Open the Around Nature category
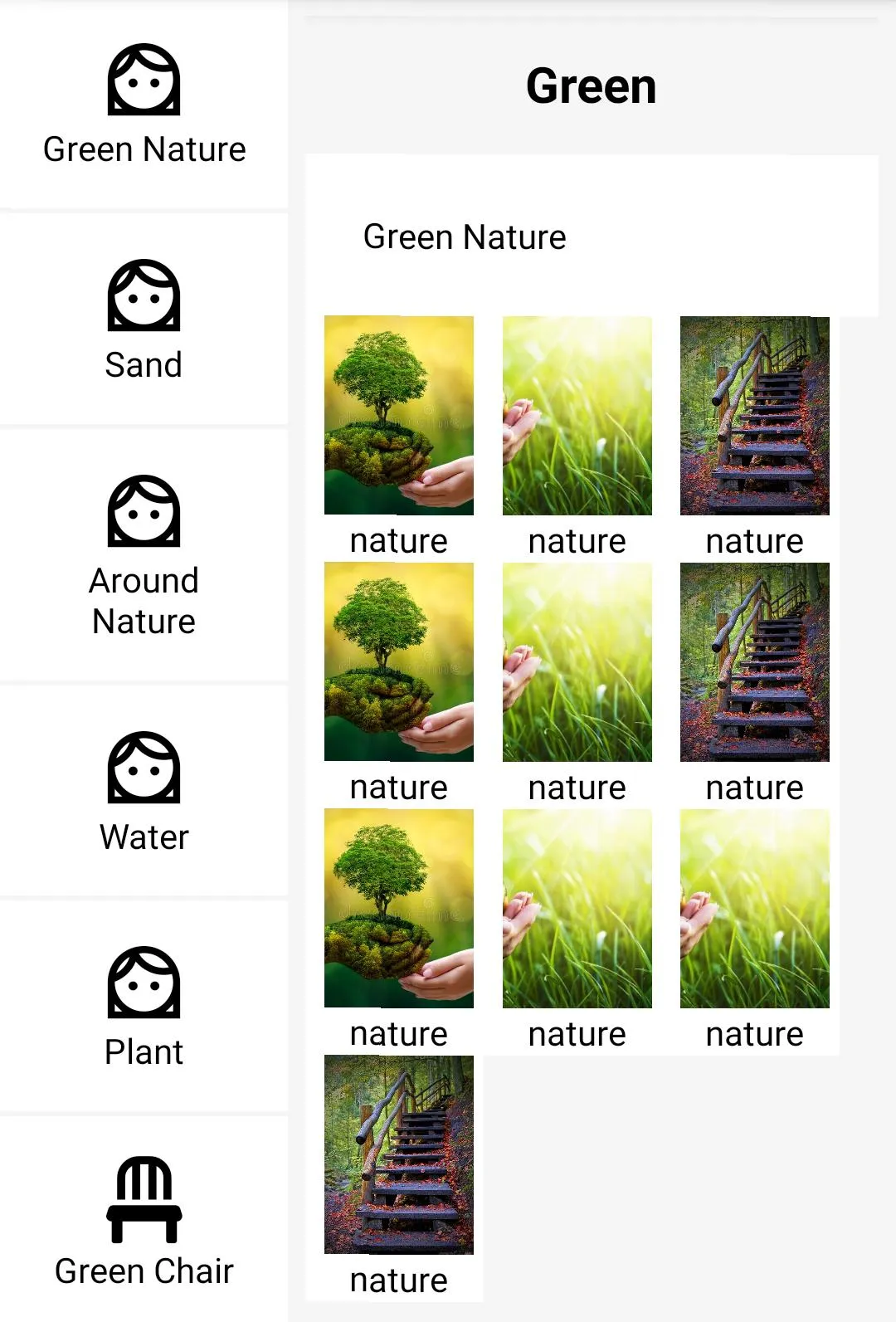 tap(144, 555)
